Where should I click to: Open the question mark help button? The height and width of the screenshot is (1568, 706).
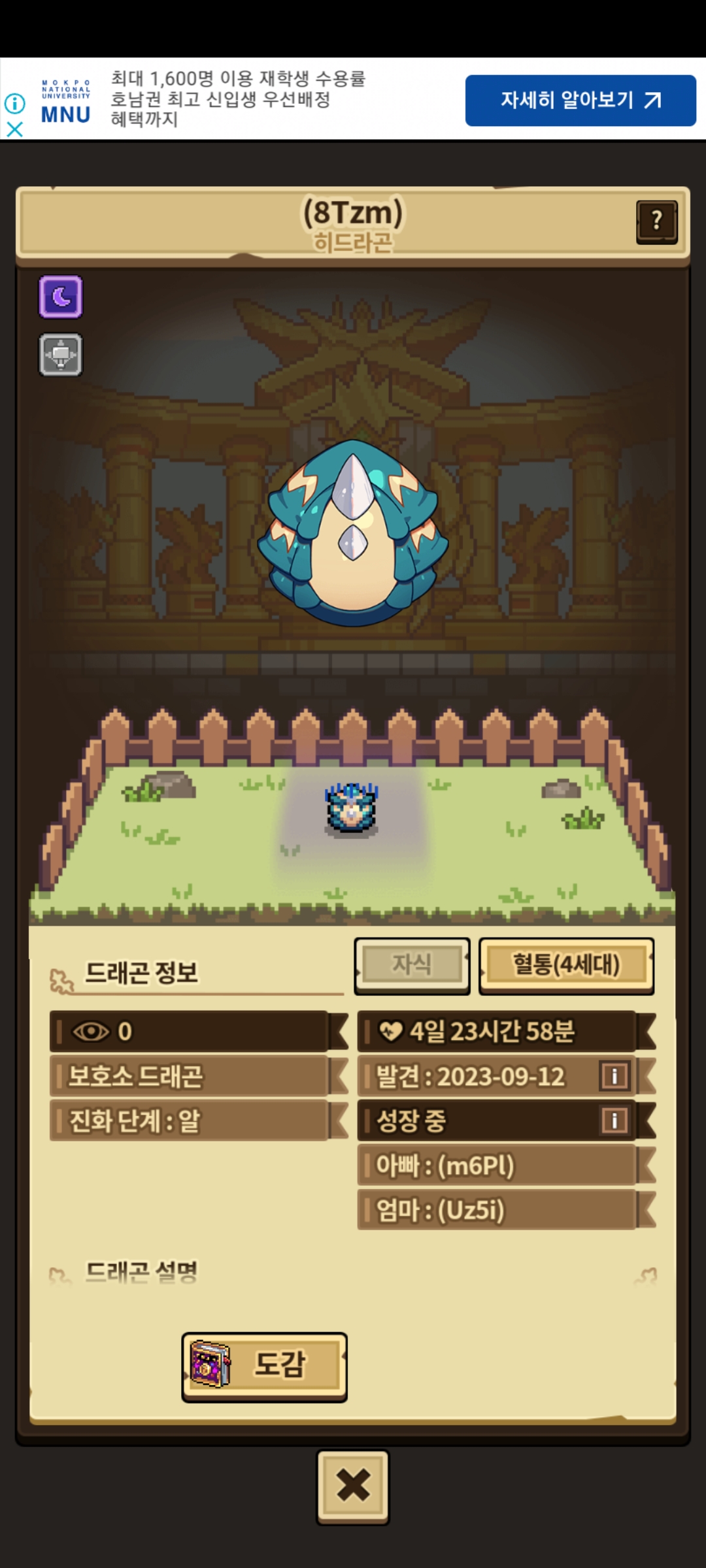(x=656, y=222)
